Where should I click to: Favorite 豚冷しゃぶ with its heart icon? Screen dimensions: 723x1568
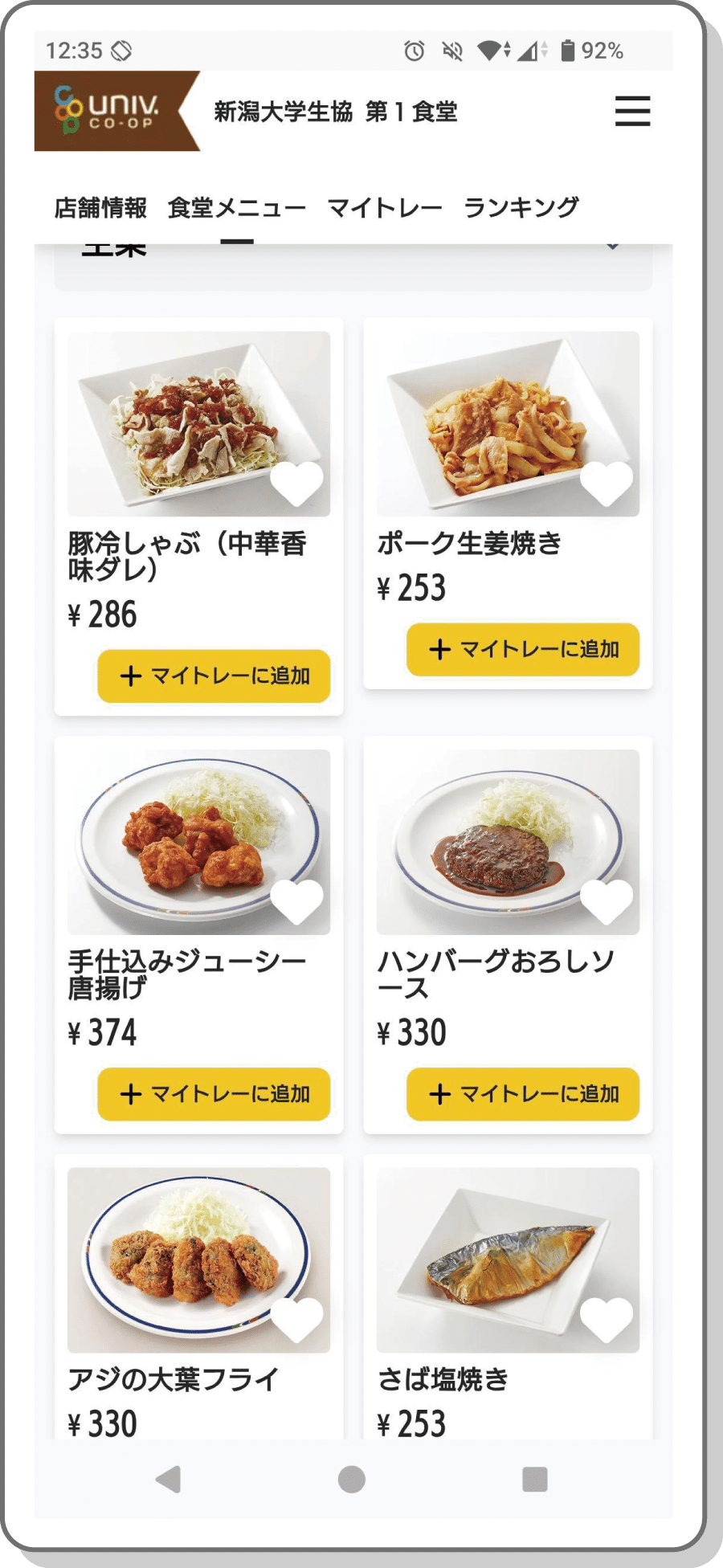point(296,483)
